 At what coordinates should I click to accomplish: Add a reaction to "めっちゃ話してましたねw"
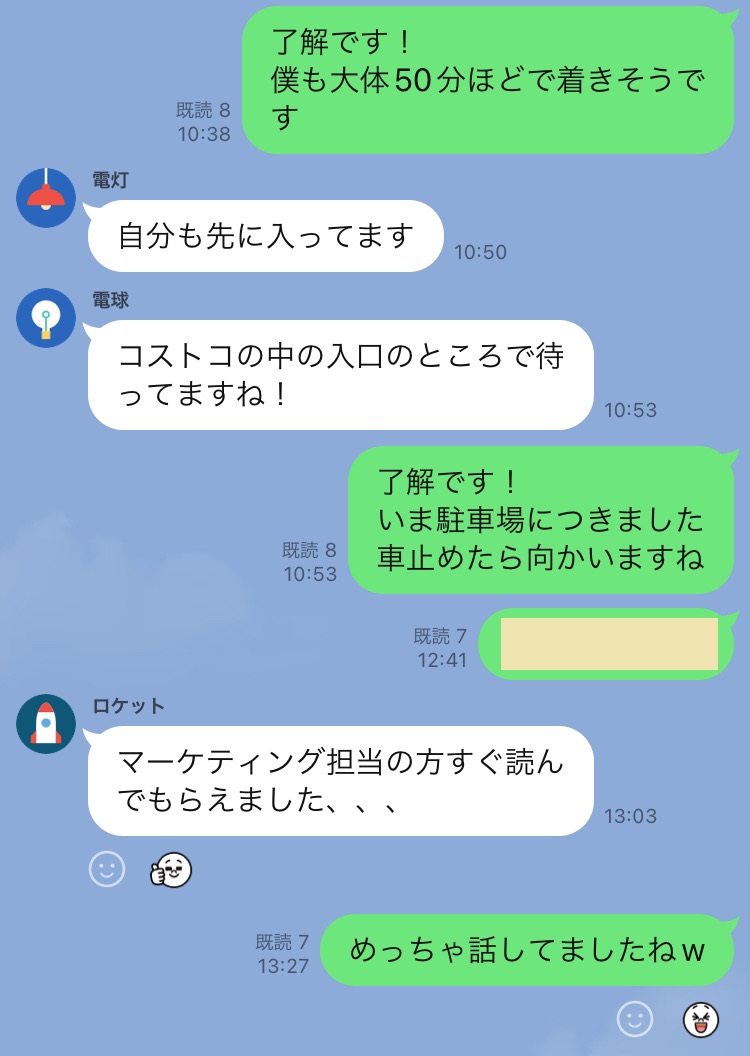634,1019
